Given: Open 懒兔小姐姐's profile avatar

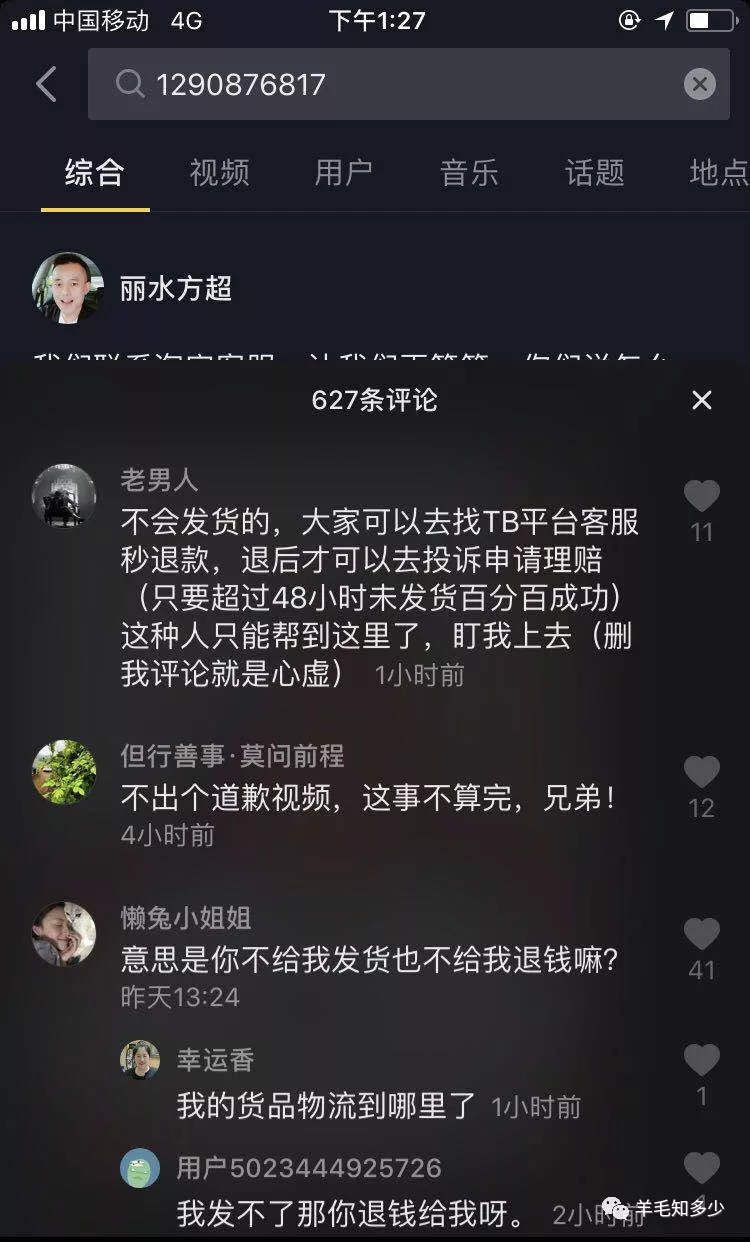Looking at the screenshot, I should 64,934.
